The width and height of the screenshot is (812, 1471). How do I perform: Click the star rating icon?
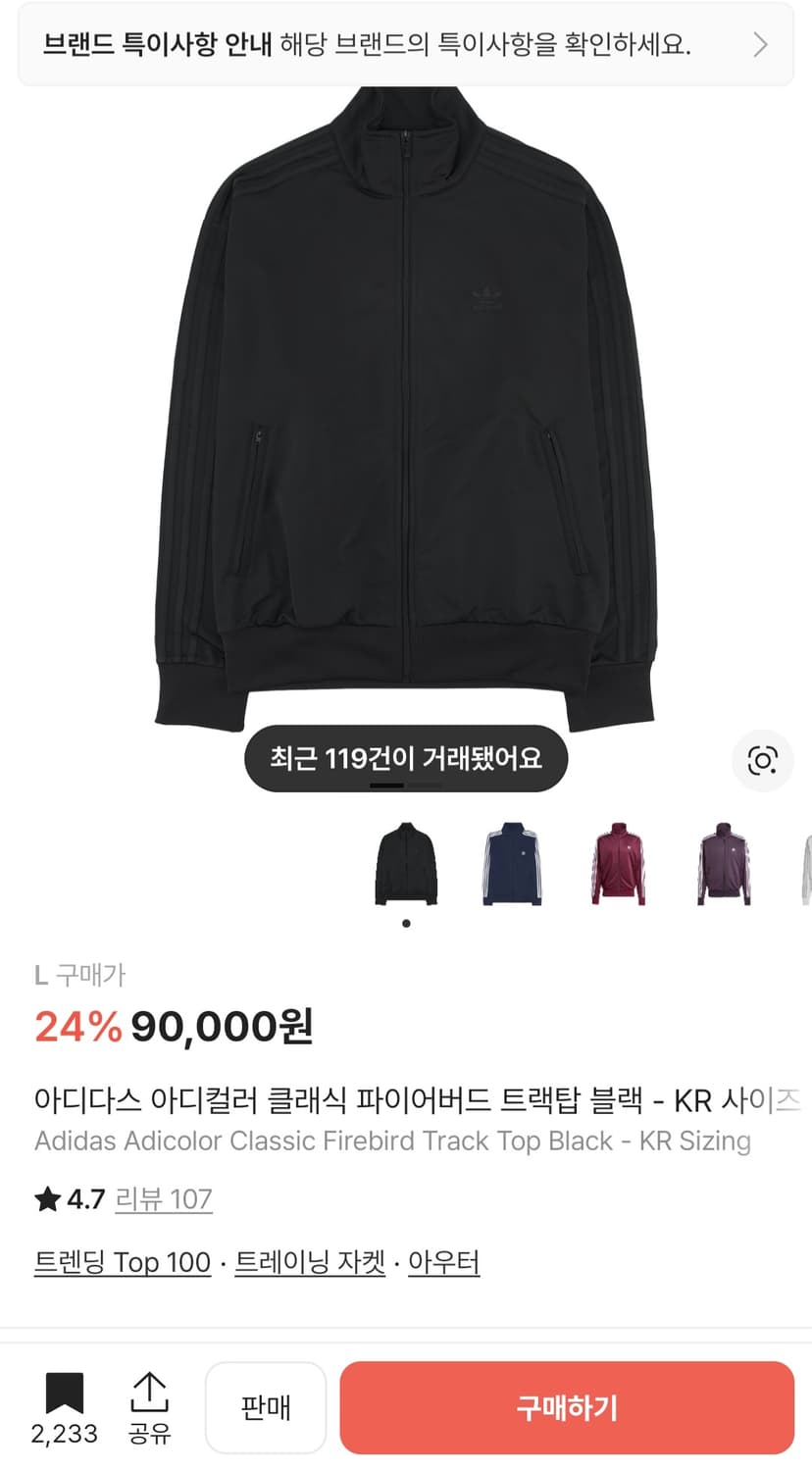(x=47, y=1198)
